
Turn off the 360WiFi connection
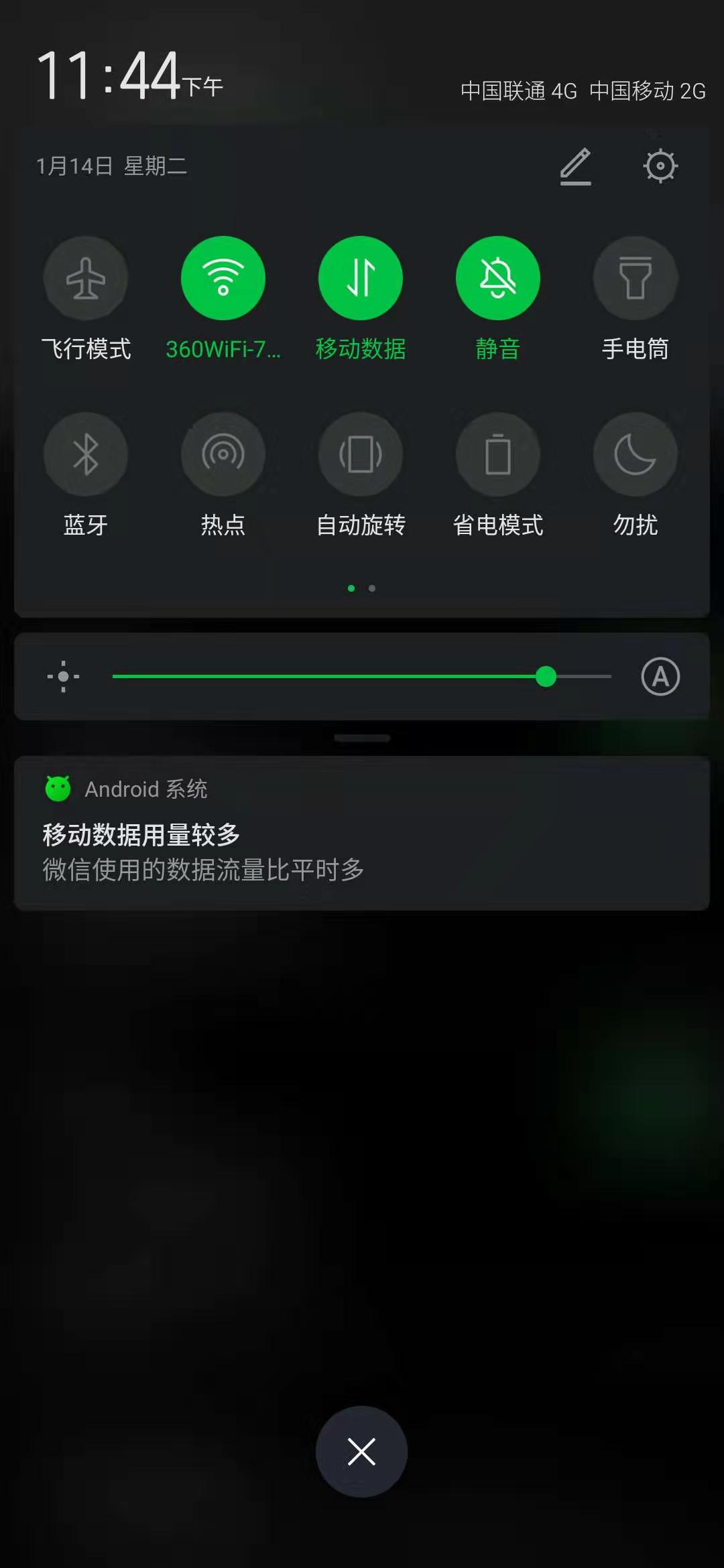tap(223, 278)
